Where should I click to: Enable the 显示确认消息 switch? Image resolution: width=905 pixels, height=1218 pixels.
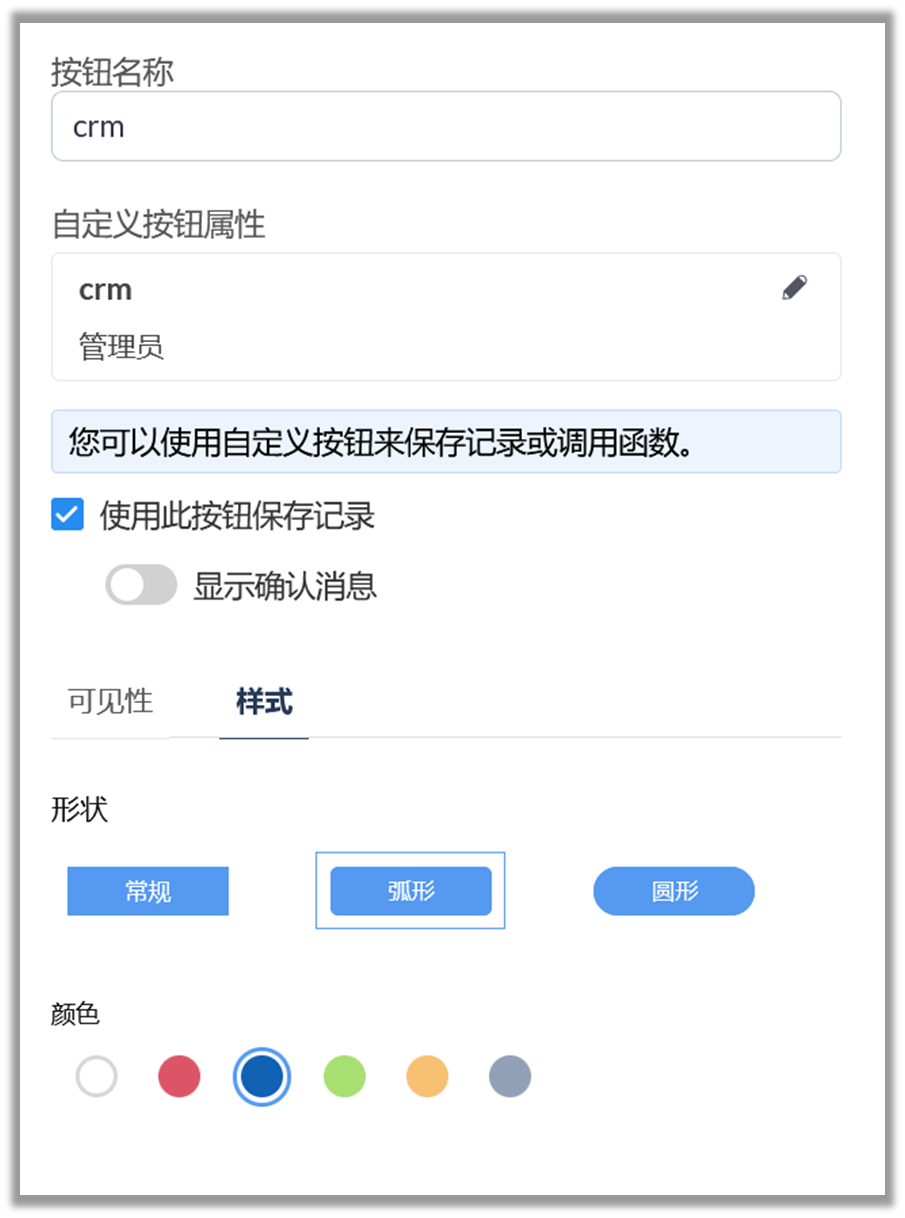[141, 585]
